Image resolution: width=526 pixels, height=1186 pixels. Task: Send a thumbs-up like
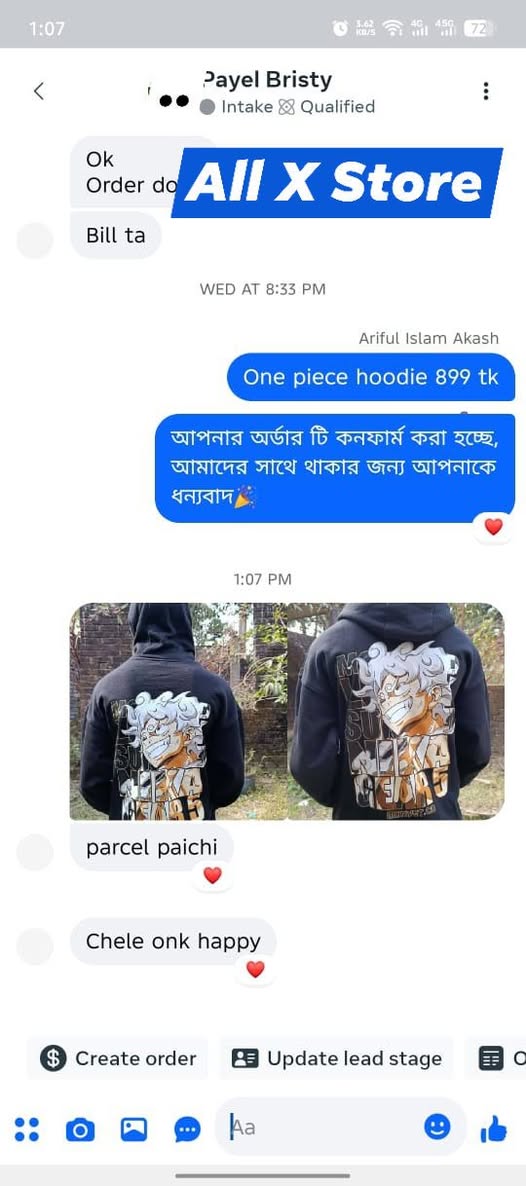tap(494, 1129)
